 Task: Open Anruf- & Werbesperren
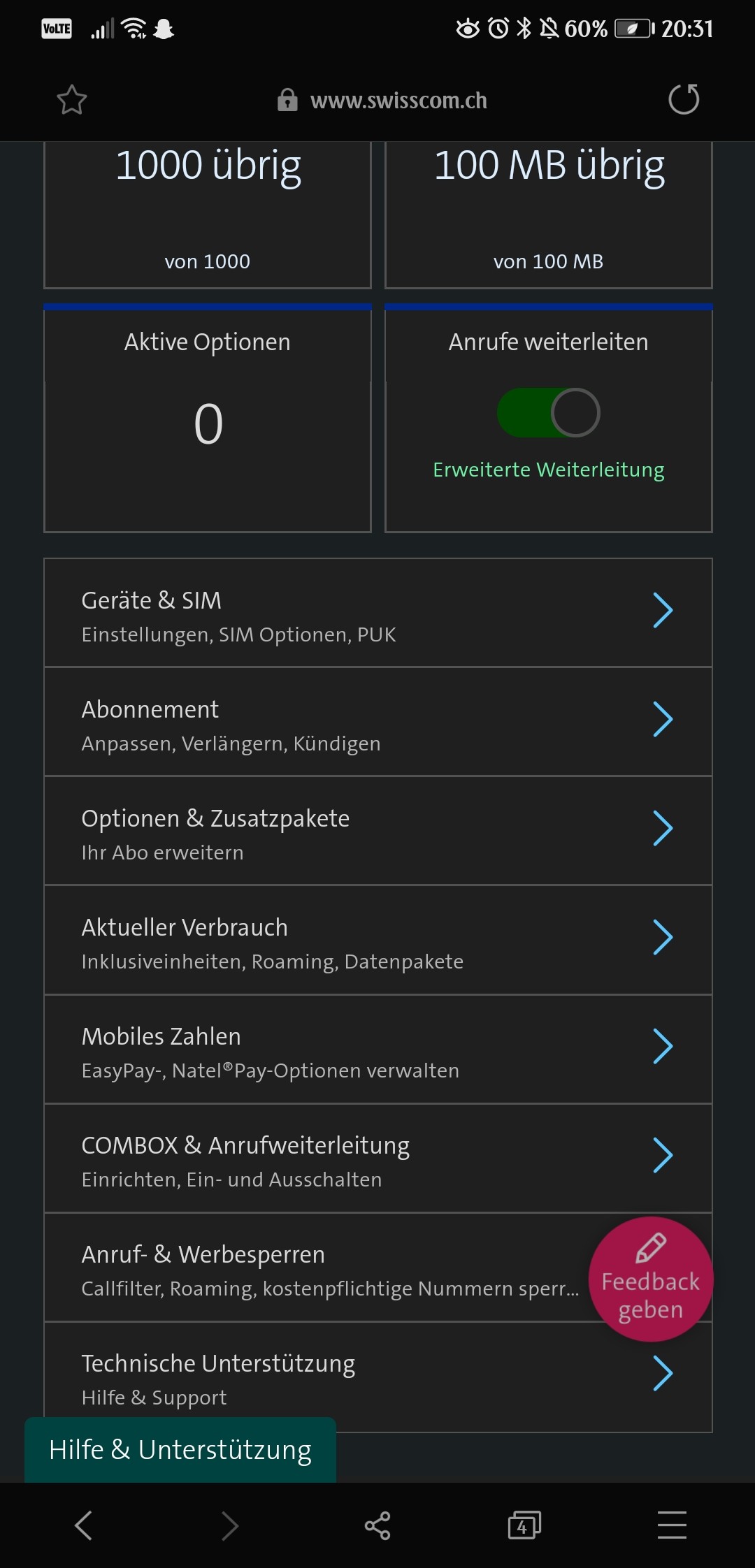[x=315, y=1267]
